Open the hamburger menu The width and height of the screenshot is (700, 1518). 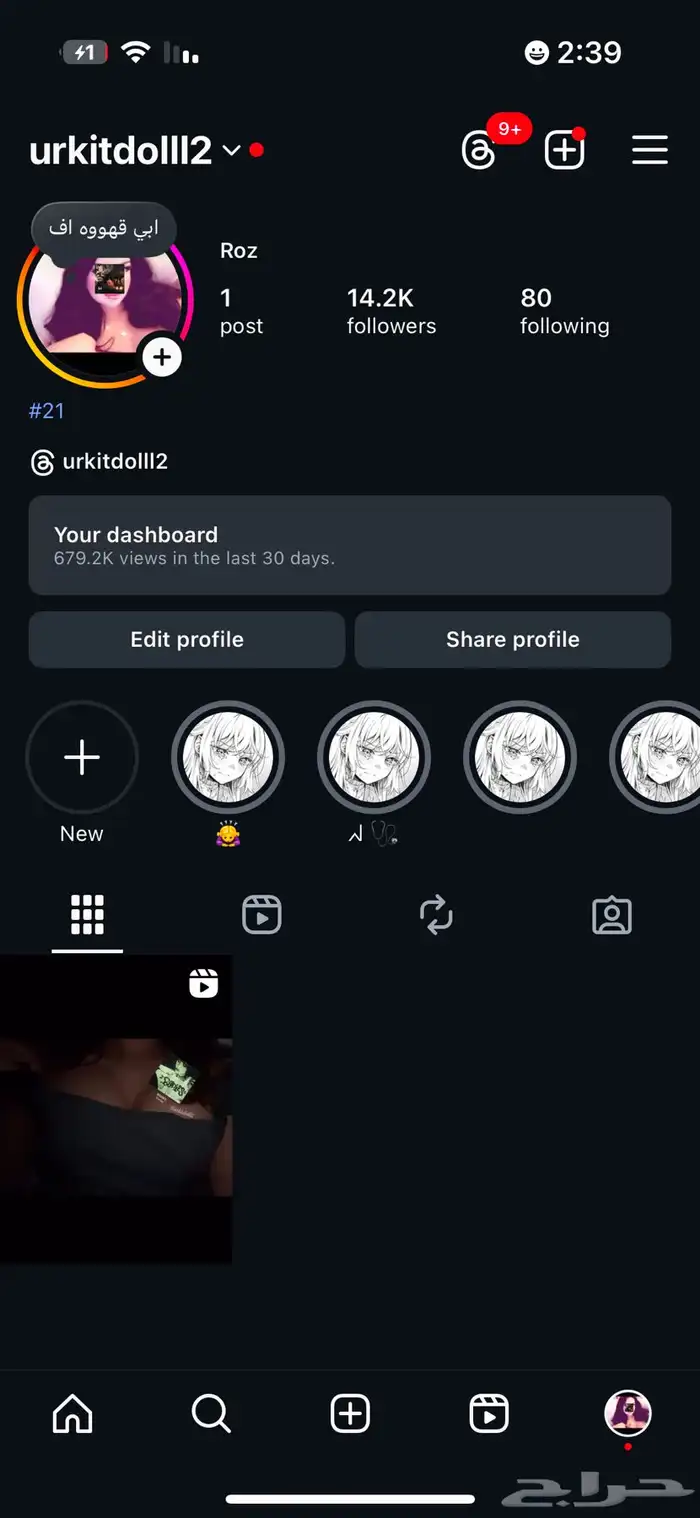(650, 151)
